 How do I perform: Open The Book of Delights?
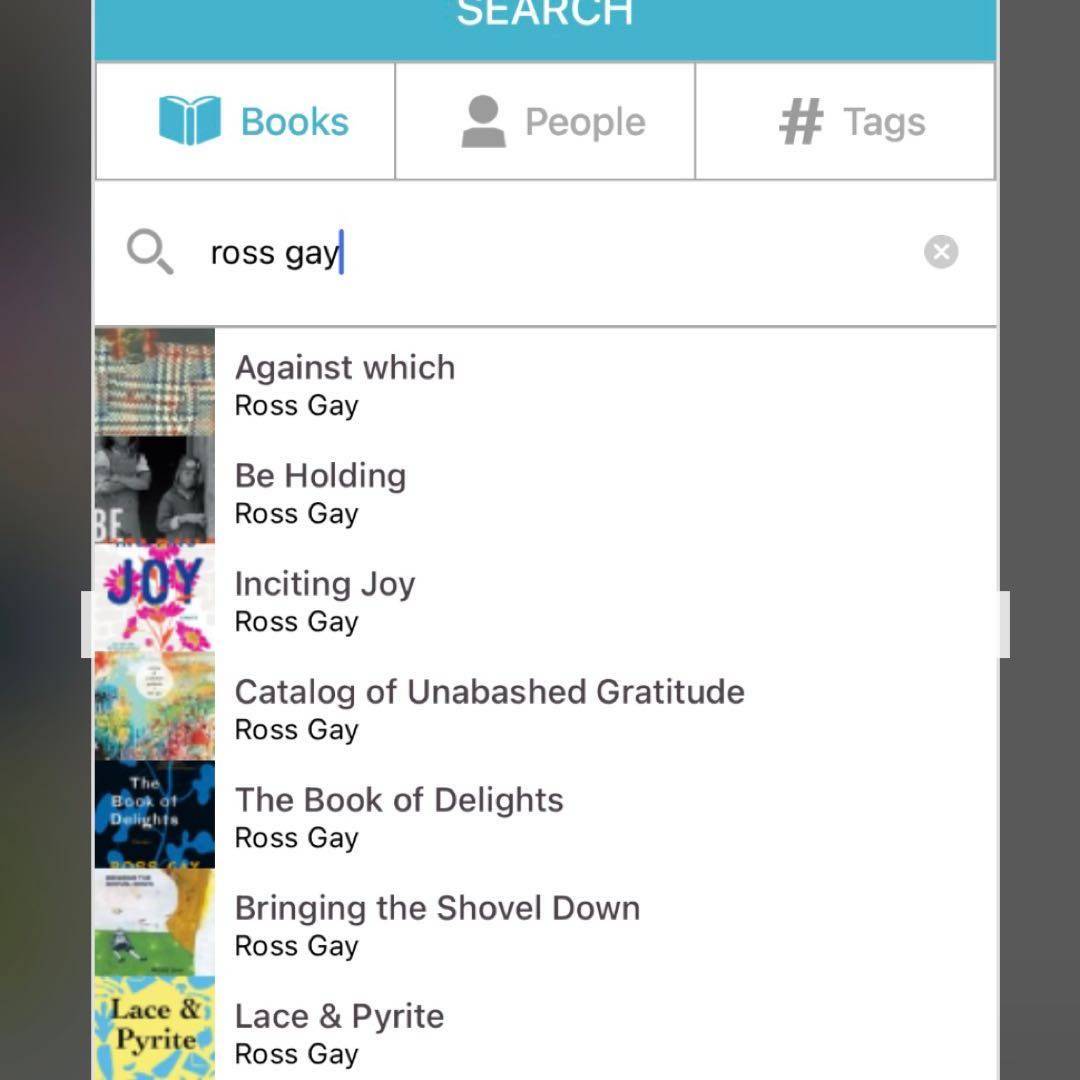click(x=399, y=815)
